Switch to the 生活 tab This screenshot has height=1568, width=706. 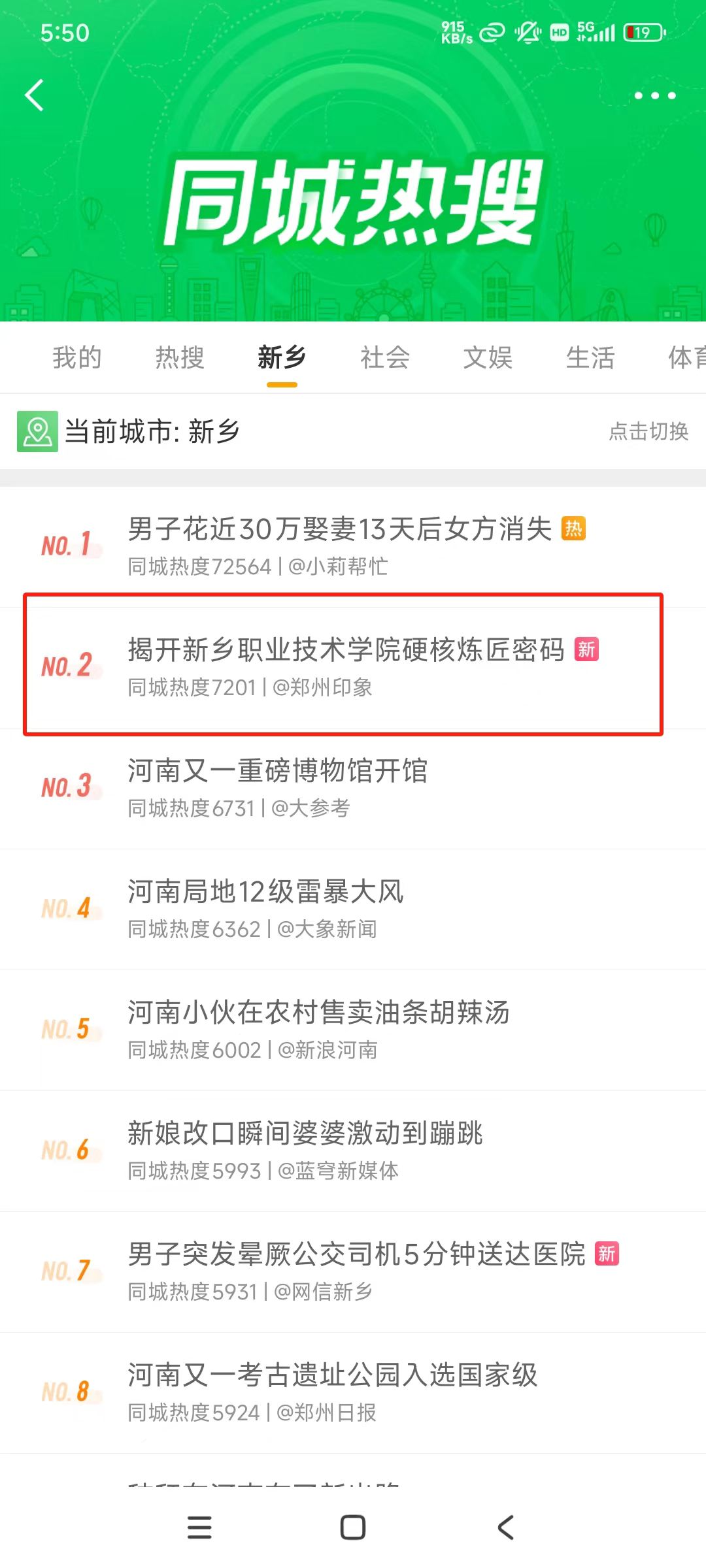[x=590, y=357]
